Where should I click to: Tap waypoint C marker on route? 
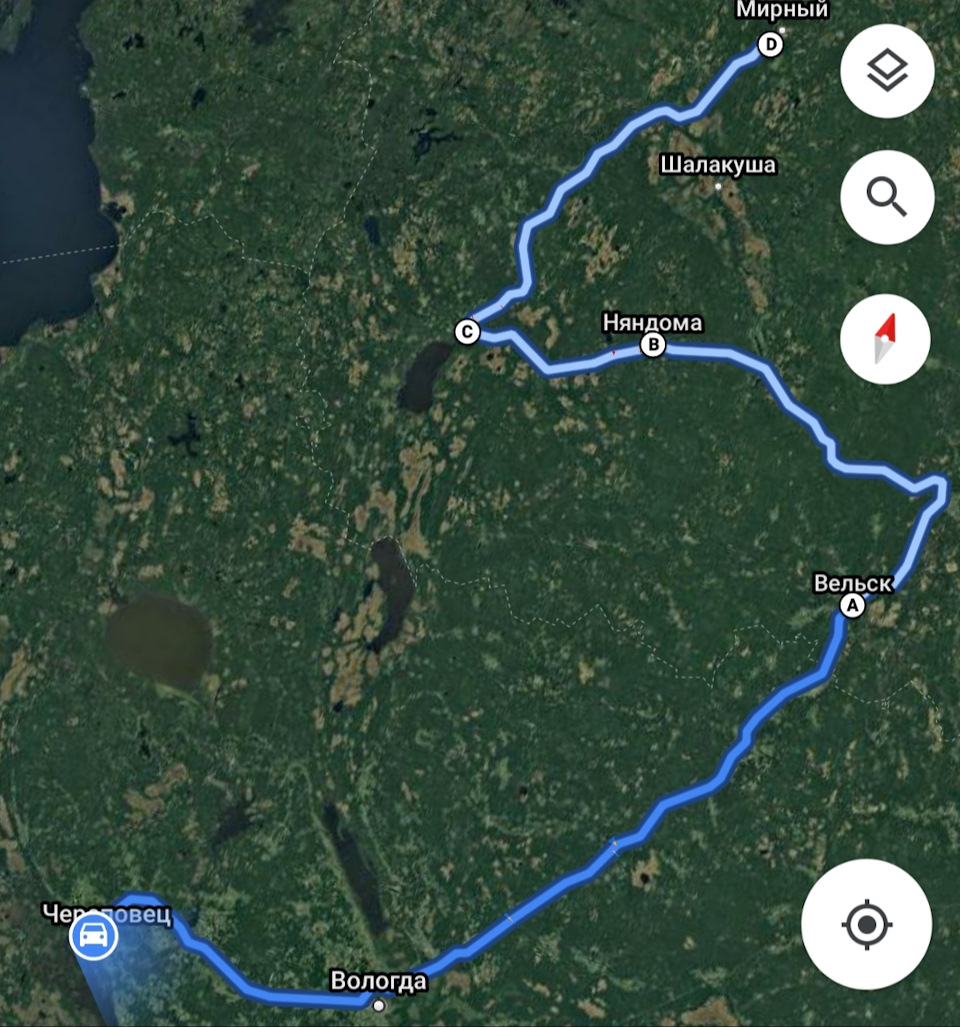click(x=467, y=331)
